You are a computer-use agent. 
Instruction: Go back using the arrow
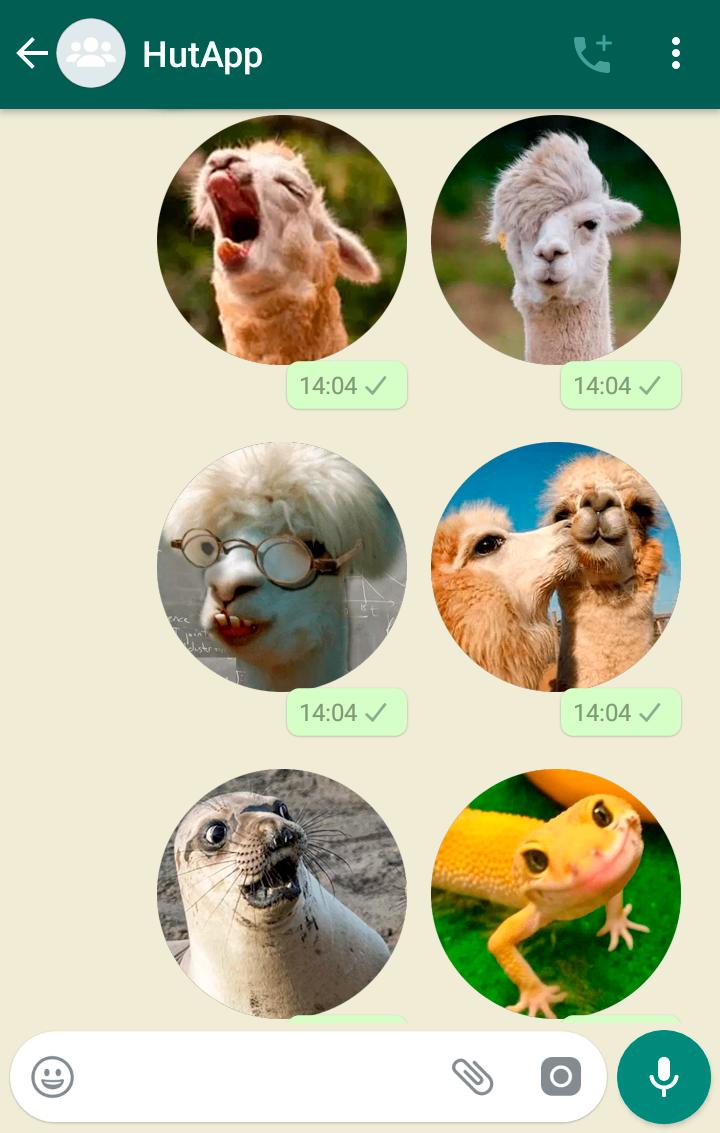point(32,54)
